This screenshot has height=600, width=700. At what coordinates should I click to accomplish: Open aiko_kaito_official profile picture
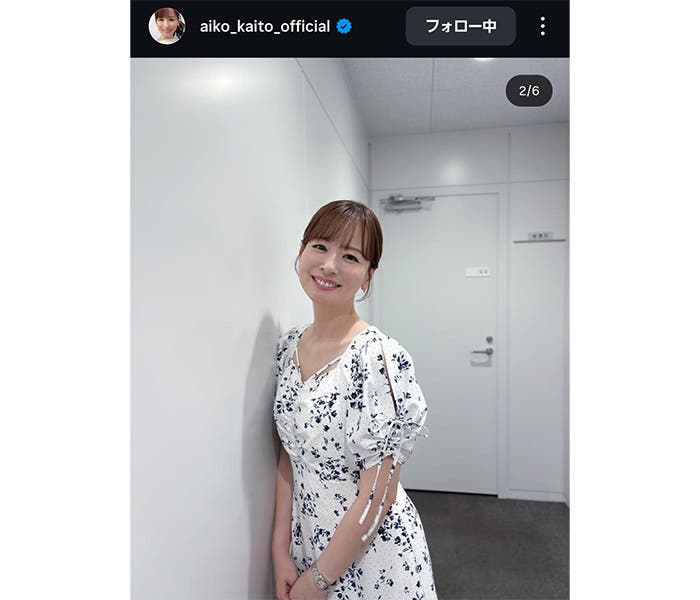(166, 26)
